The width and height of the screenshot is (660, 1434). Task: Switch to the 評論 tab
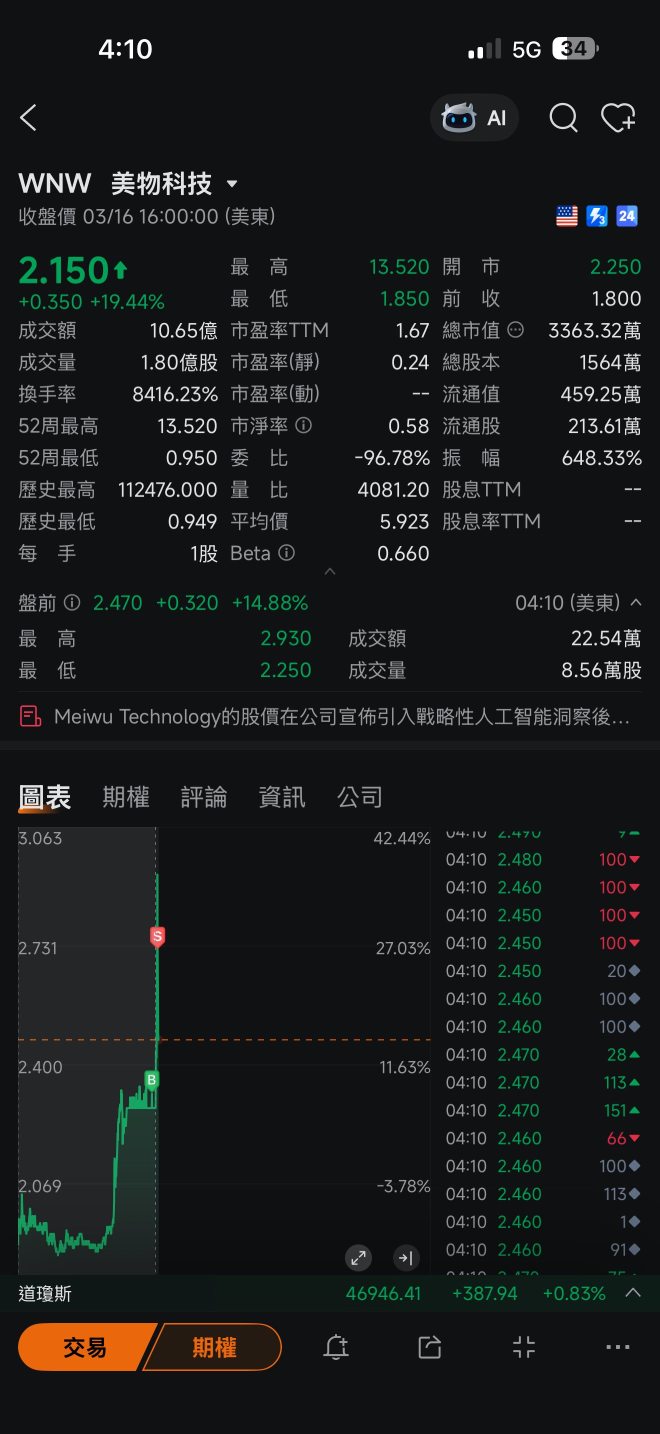(204, 797)
